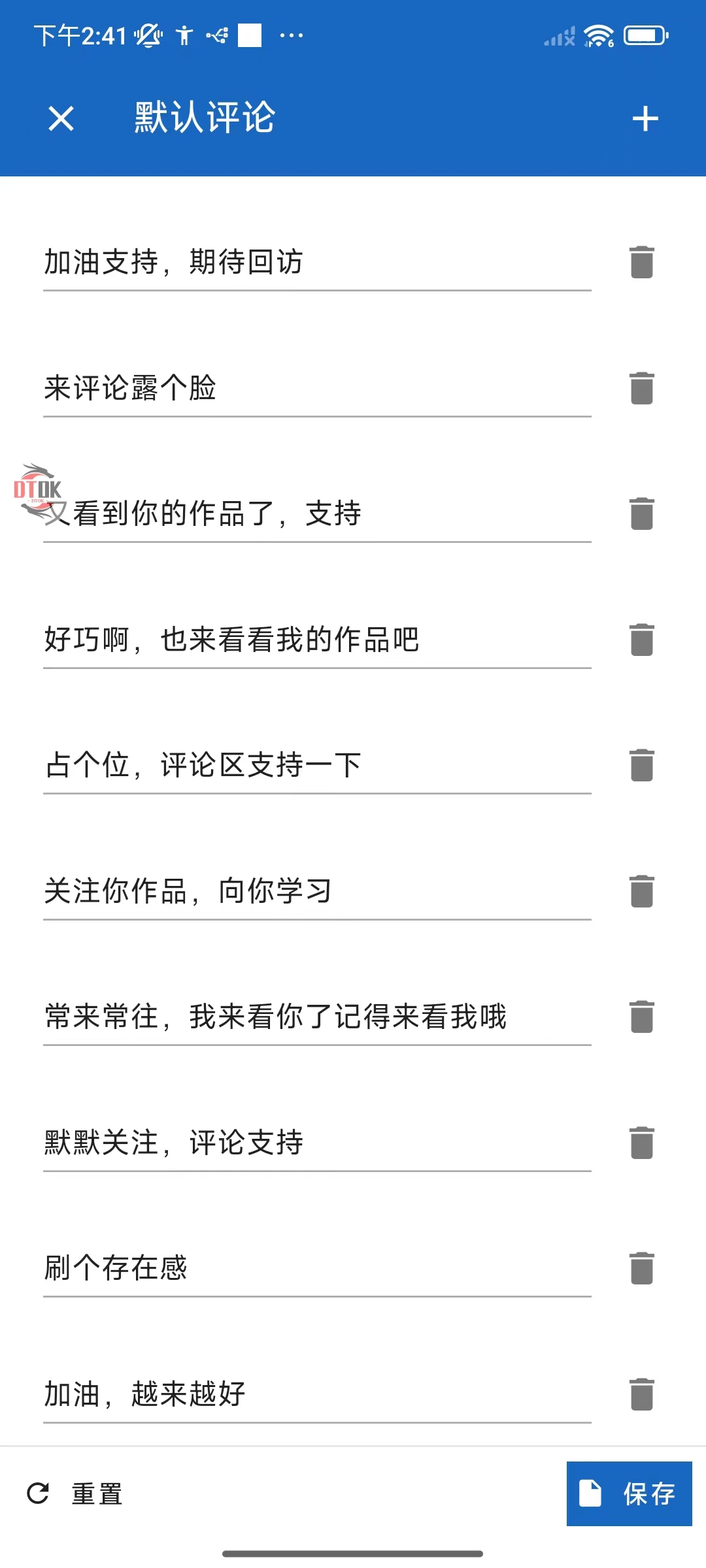Delete the comment 加油支持，期待回访

click(x=642, y=262)
